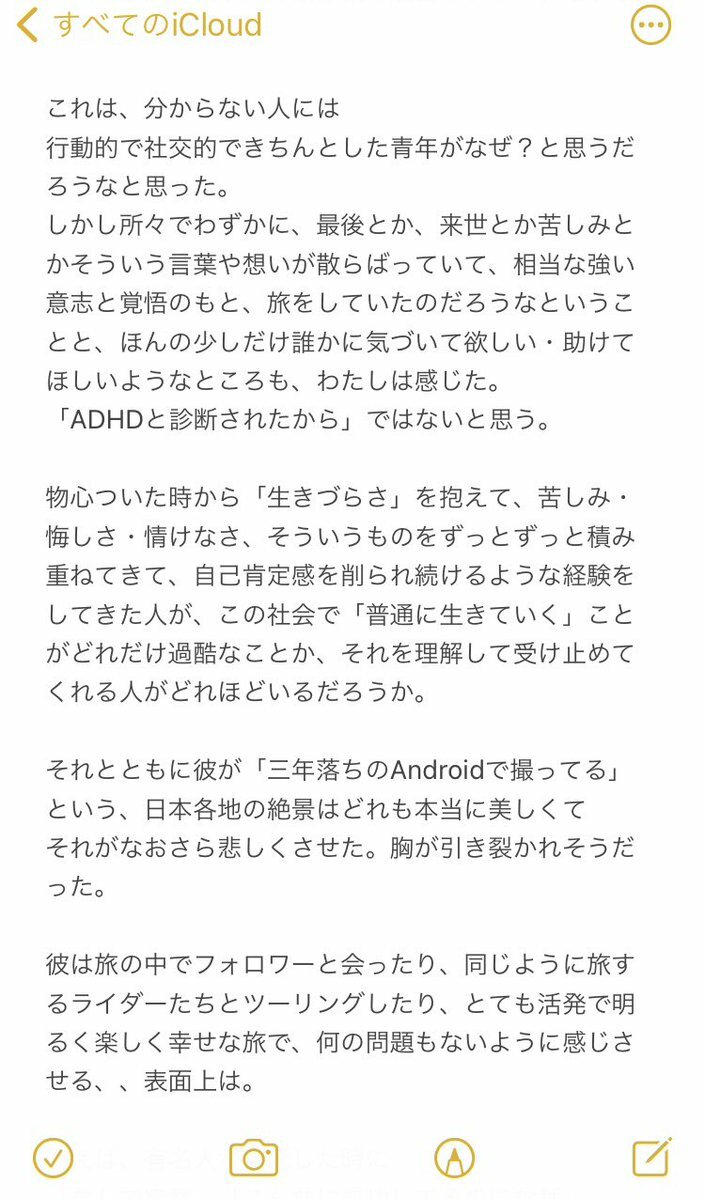Compose a new note
The width and height of the screenshot is (705, 1199).
coord(651,1157)
